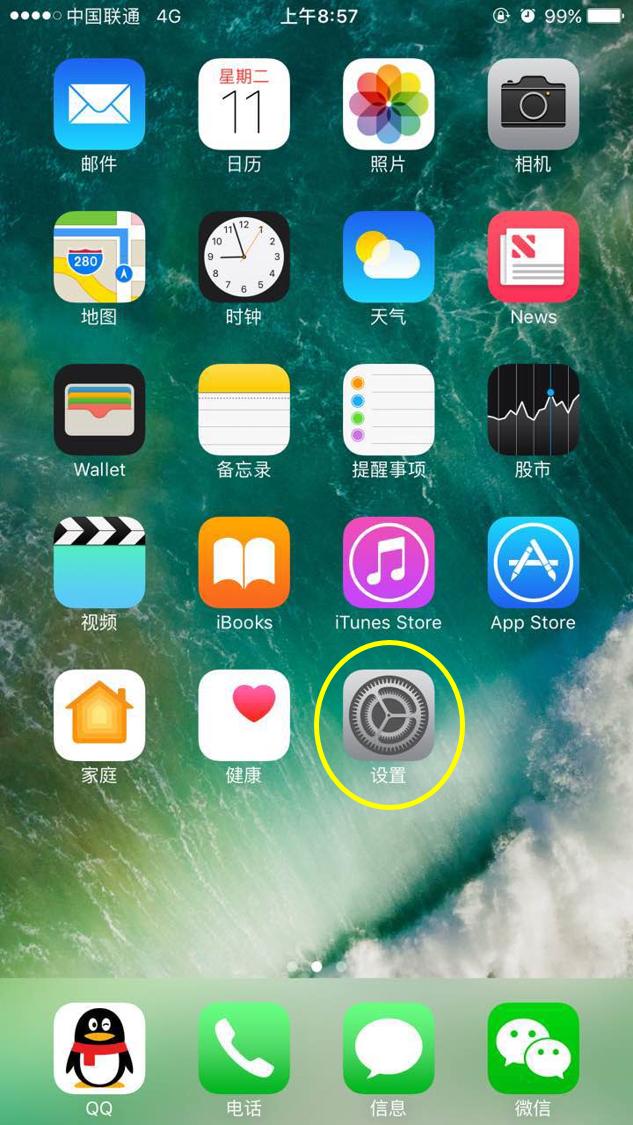Image resolution: width=633 pixels, height=1125 pixels.
Task: Open 提醒事项 Reminders app
Action: coord(388,410)
